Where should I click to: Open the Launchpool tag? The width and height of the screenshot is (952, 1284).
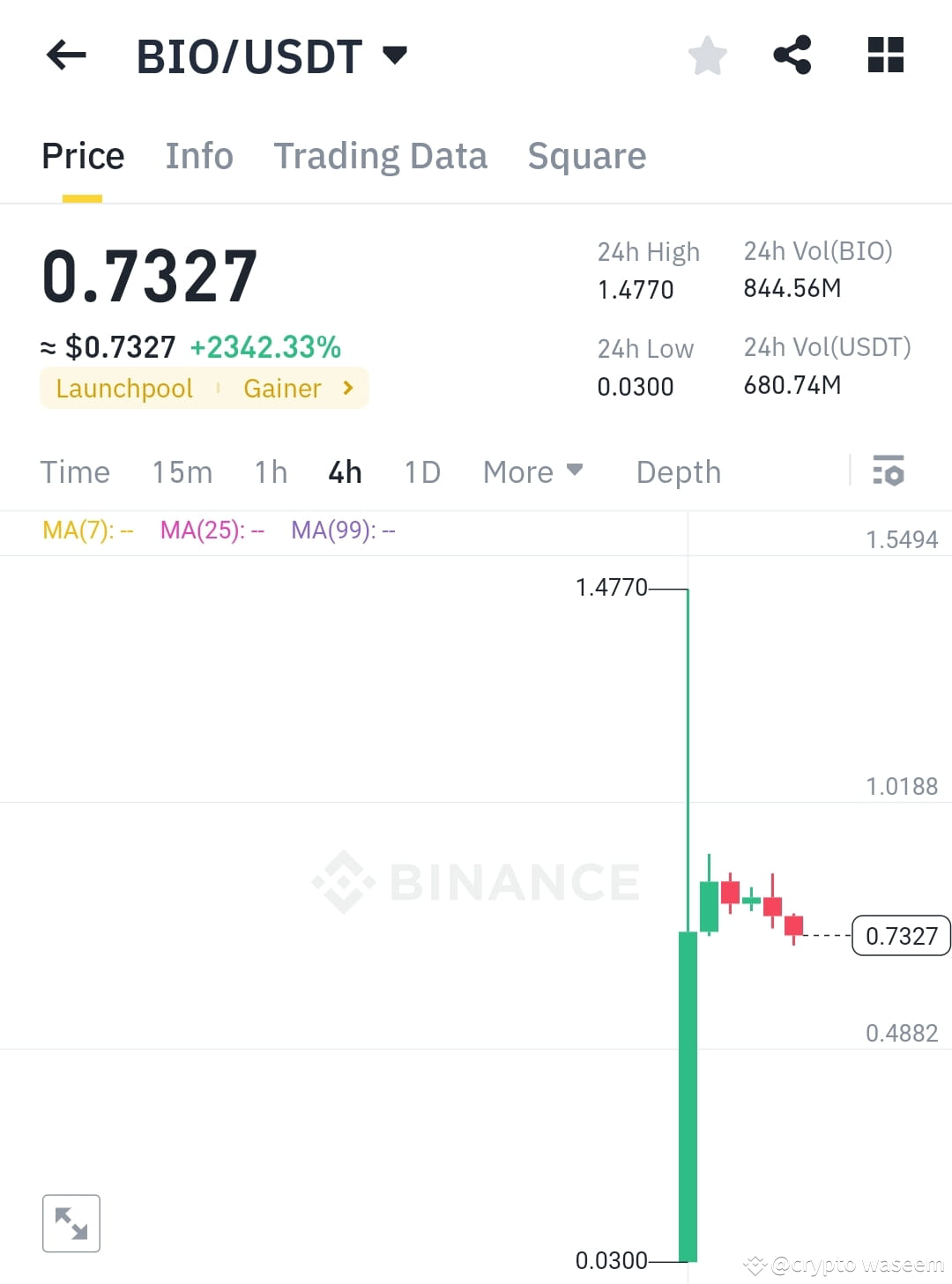click(123, 388)
